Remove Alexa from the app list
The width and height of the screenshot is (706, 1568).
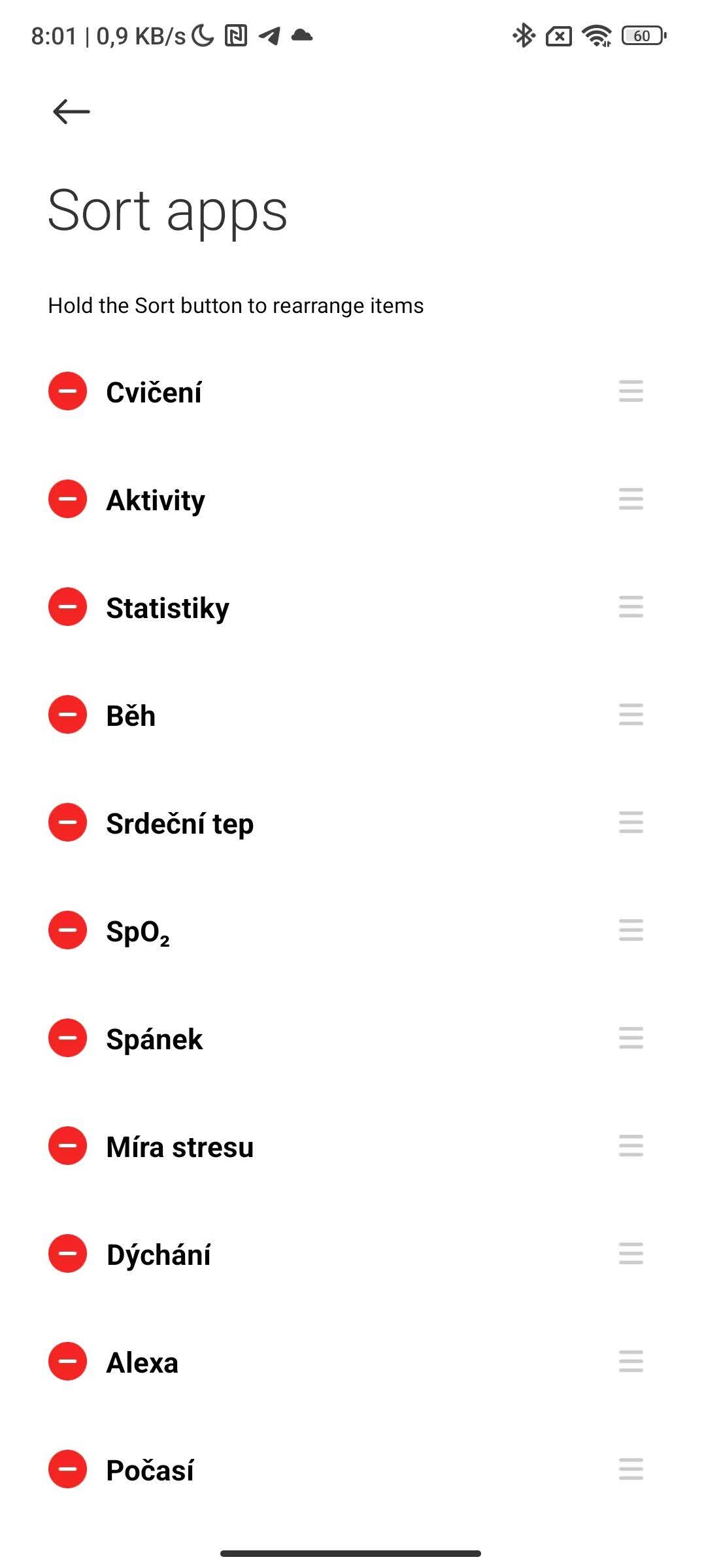[x=67, y=1362]
